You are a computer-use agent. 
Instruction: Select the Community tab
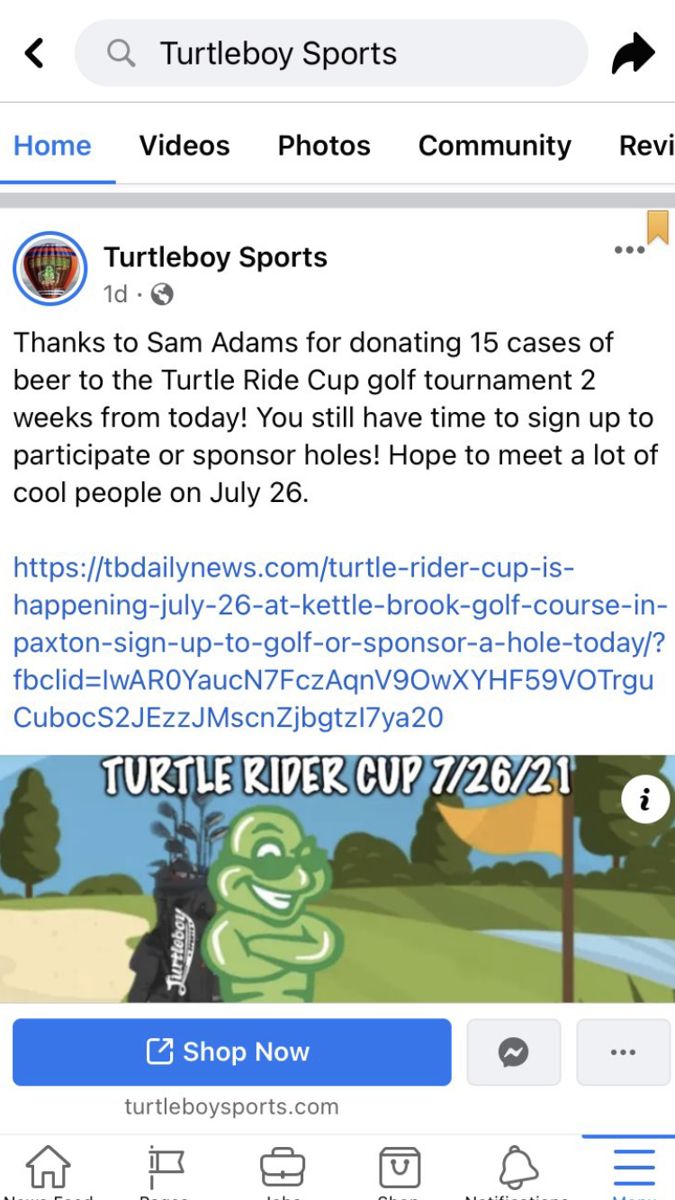[x=495, y=146]
